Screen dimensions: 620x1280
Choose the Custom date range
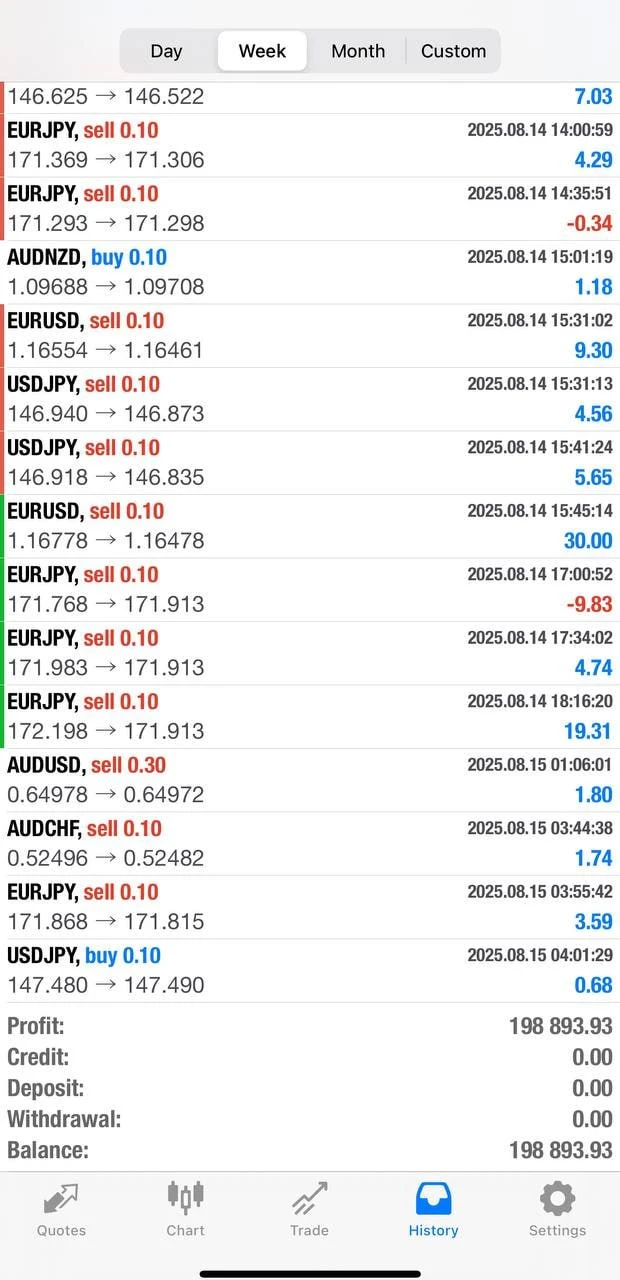(x=453, y=51)
